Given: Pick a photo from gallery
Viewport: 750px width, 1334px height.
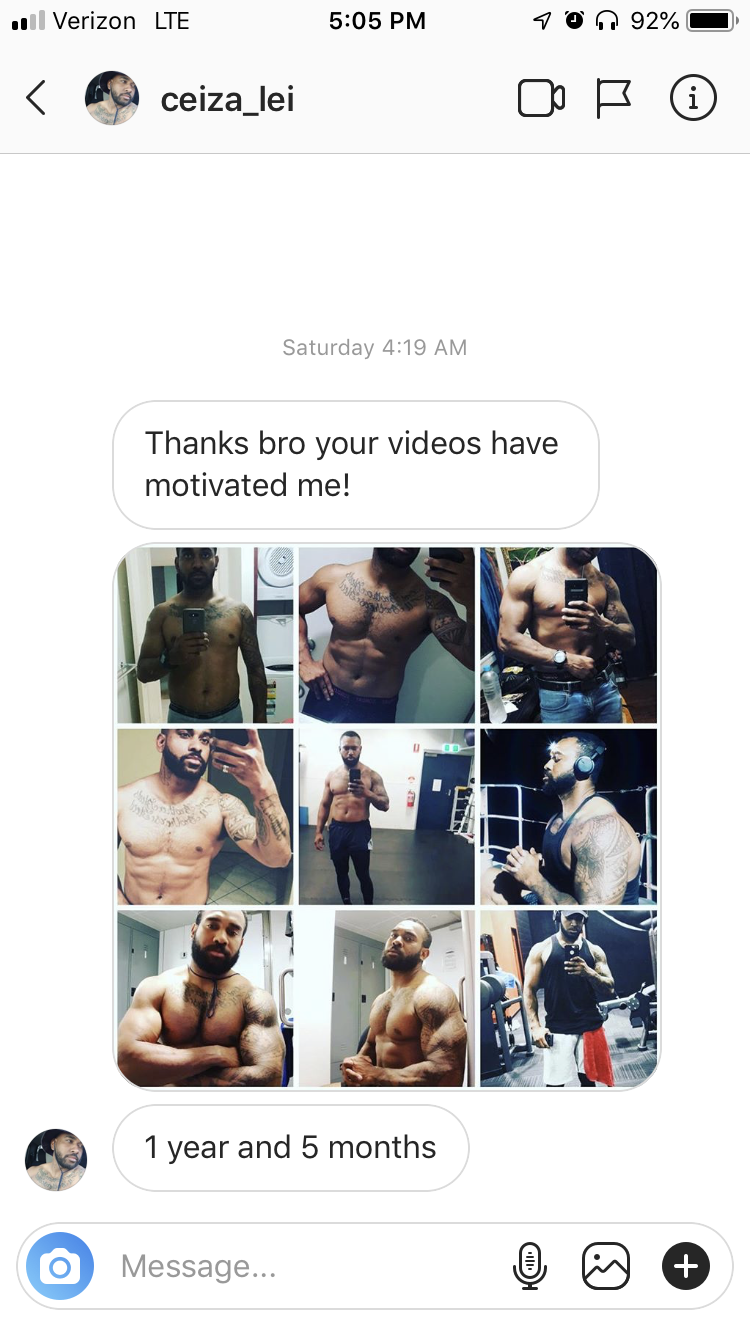Looking at the screenshot, I should click(x=606, y=1267).
